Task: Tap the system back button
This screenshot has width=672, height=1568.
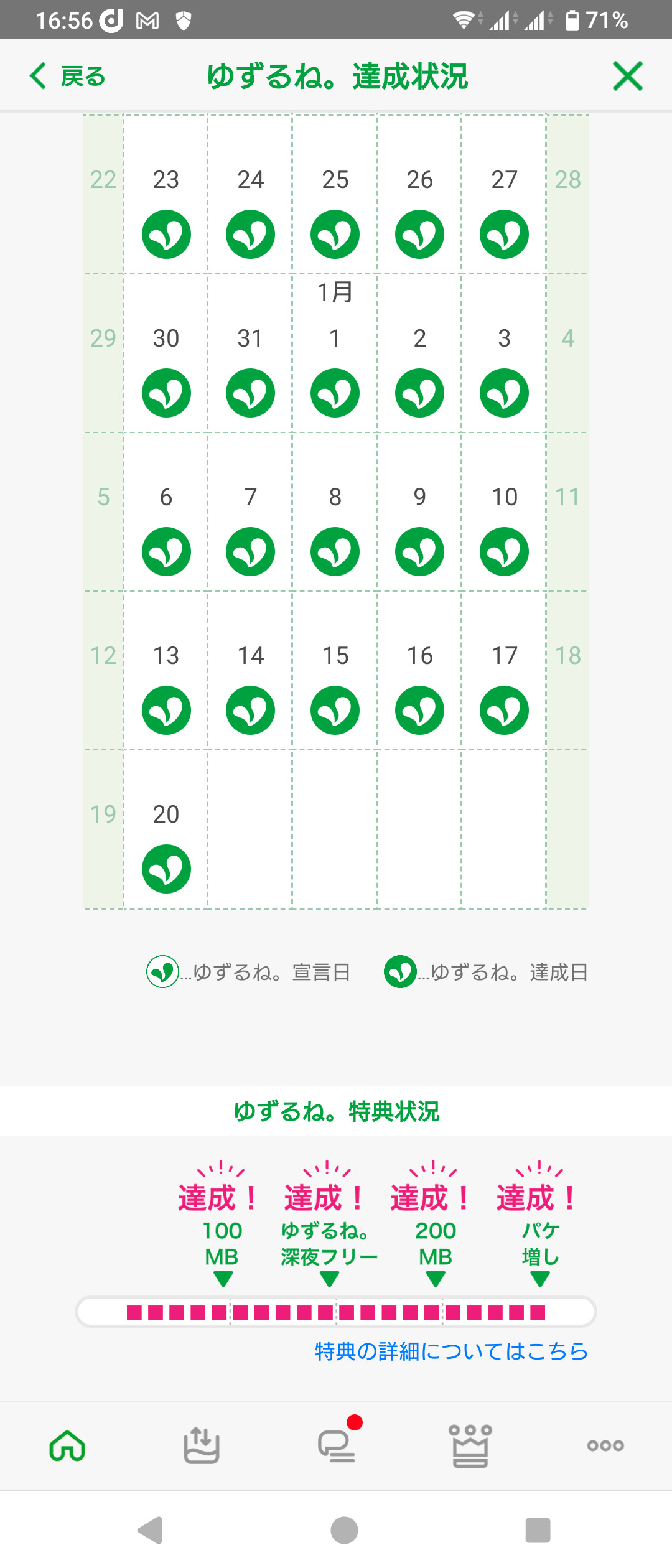Action: [x=151, y=1530]
